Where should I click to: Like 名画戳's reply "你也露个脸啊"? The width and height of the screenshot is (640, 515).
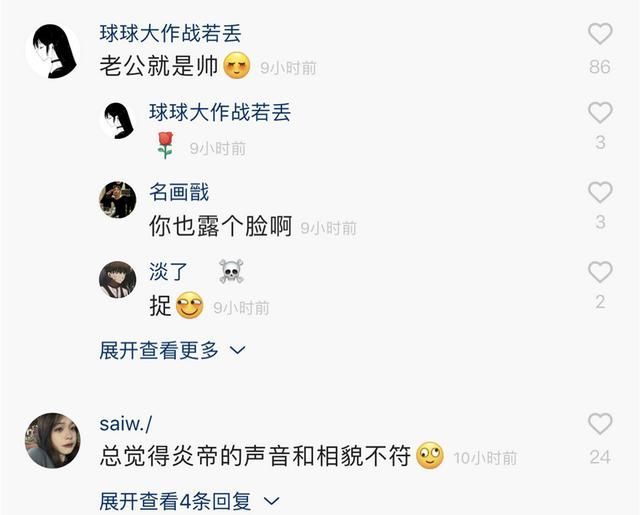pyautogui.click(x=600, y=192)
